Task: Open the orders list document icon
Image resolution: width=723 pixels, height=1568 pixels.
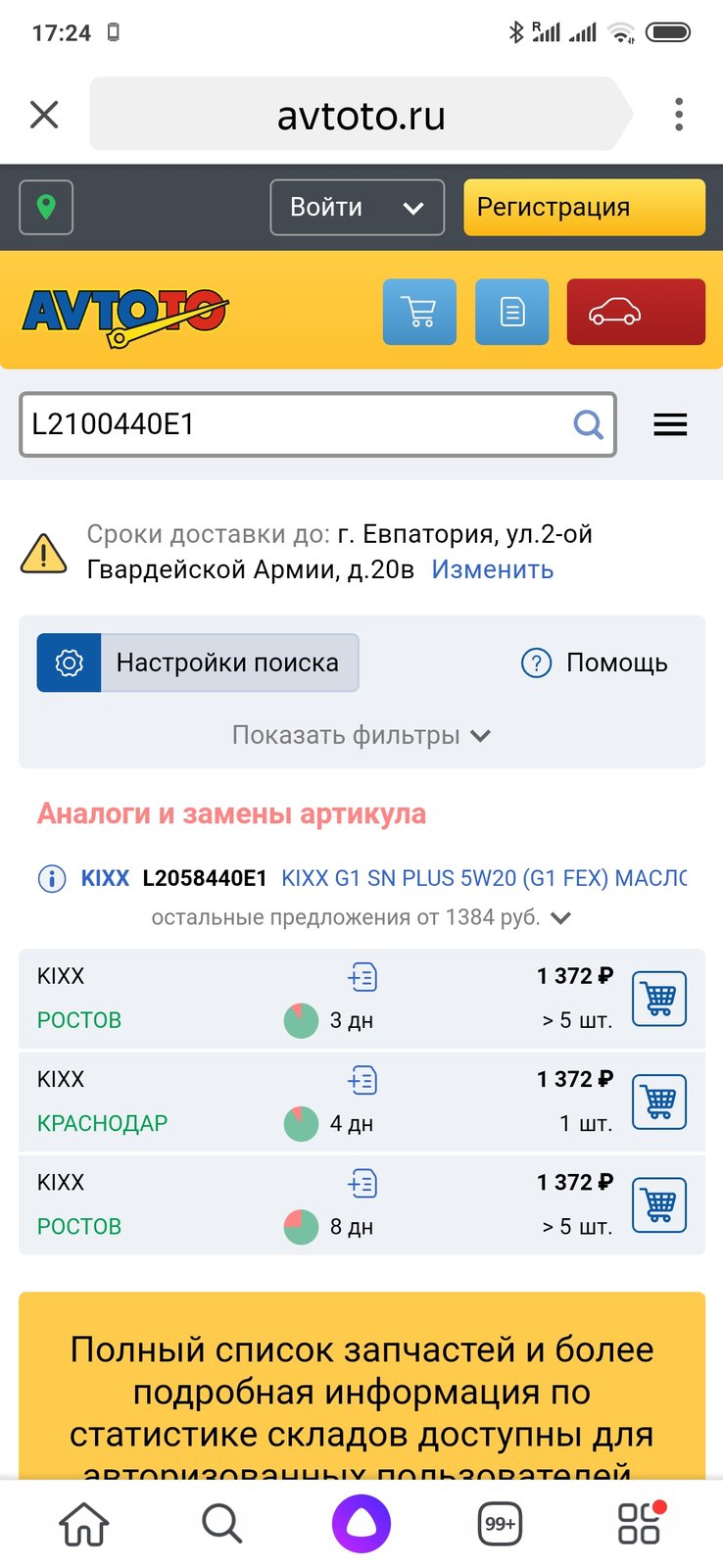Action: point(511,312)
